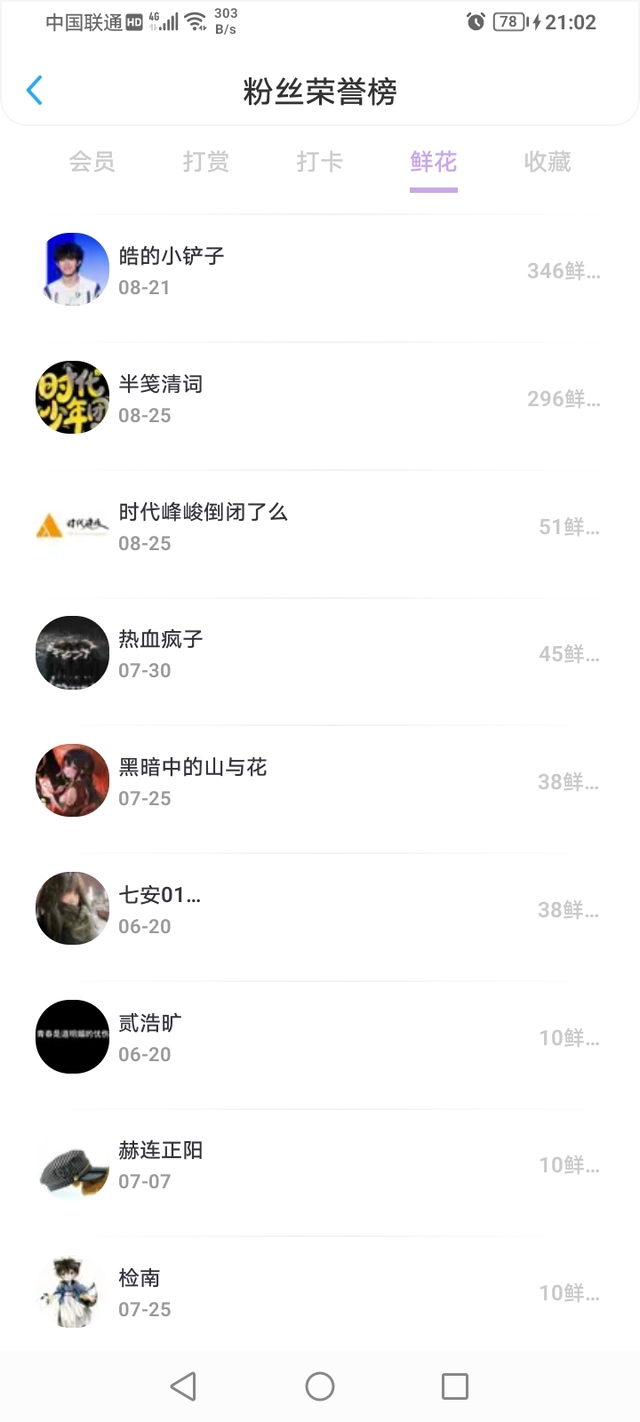Open 皓的小铲子's fan entry
Viewport: 640px width, 1422px height.
tap(320, 270)
